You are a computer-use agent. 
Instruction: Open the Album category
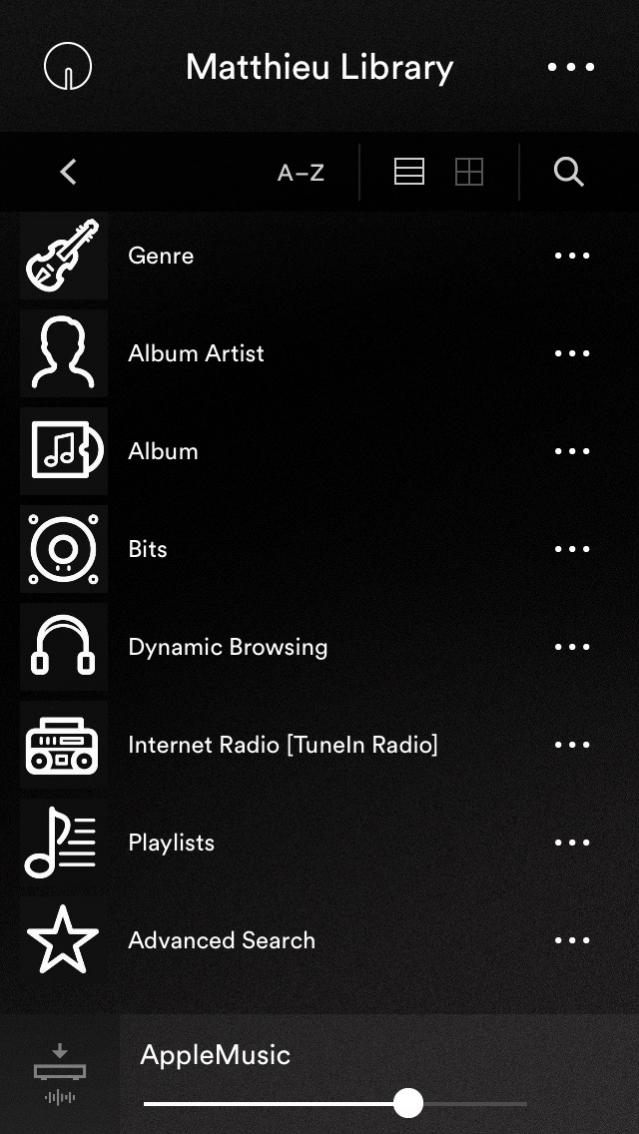tap(163, 451)
